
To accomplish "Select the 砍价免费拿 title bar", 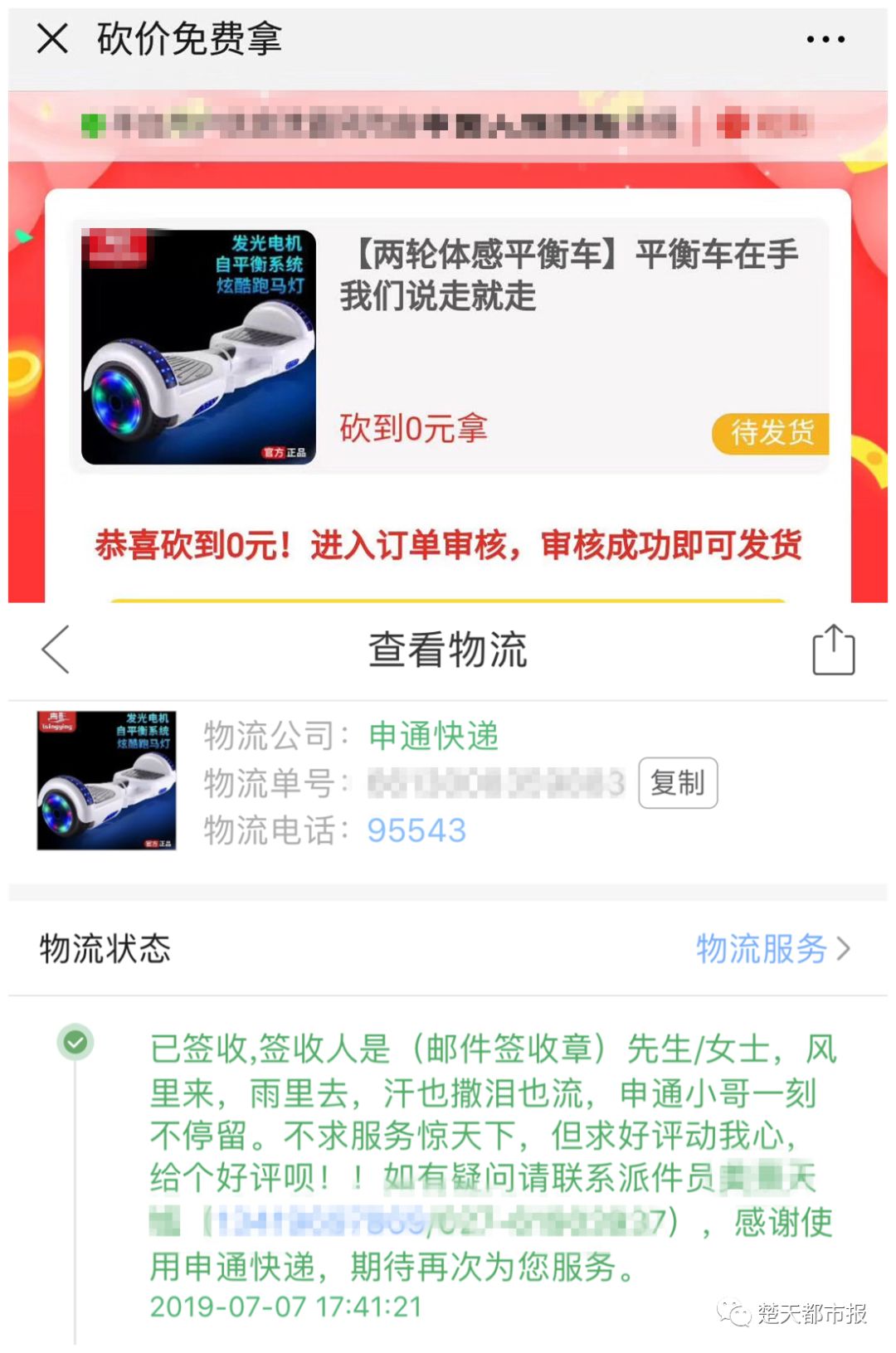I will 187,39.
